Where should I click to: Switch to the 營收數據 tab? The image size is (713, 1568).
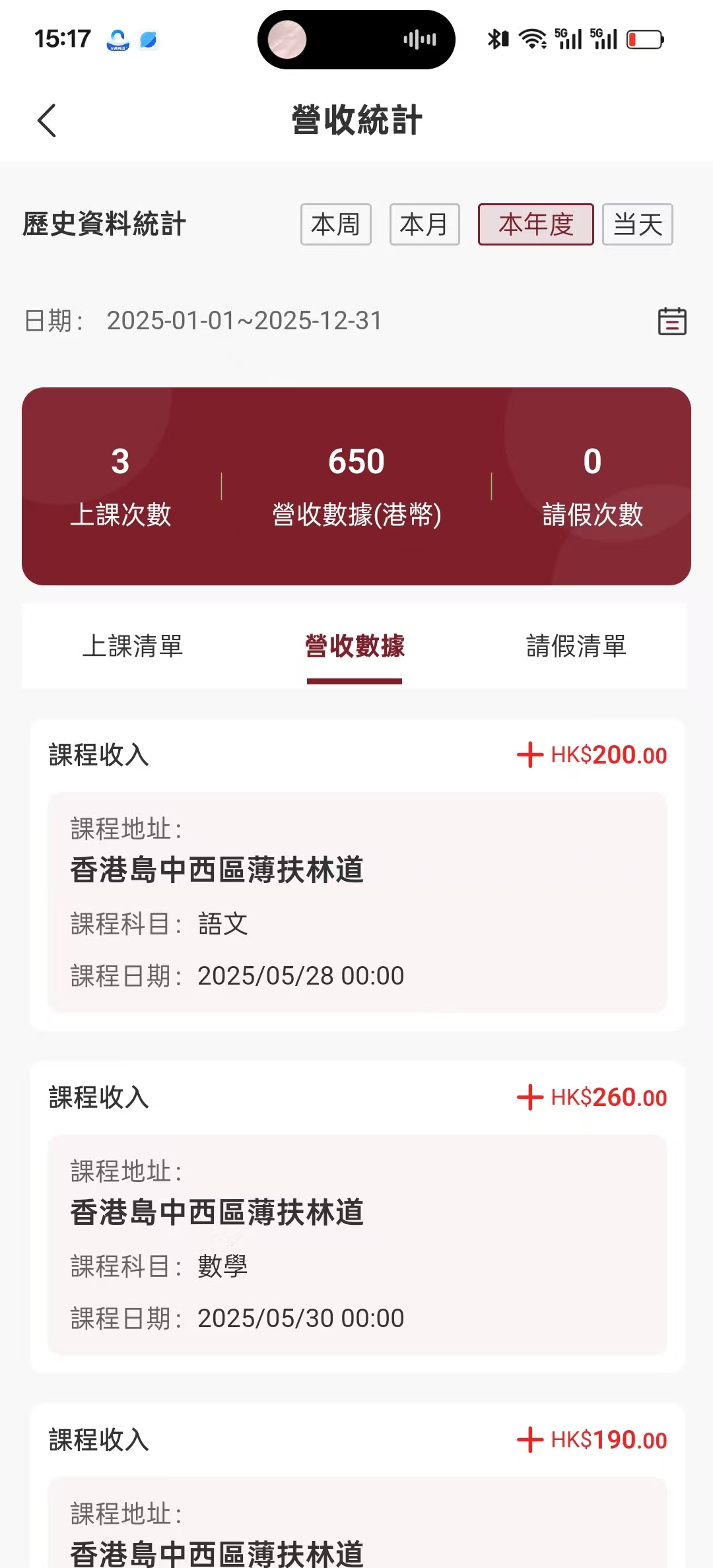(x=355, y=646)
